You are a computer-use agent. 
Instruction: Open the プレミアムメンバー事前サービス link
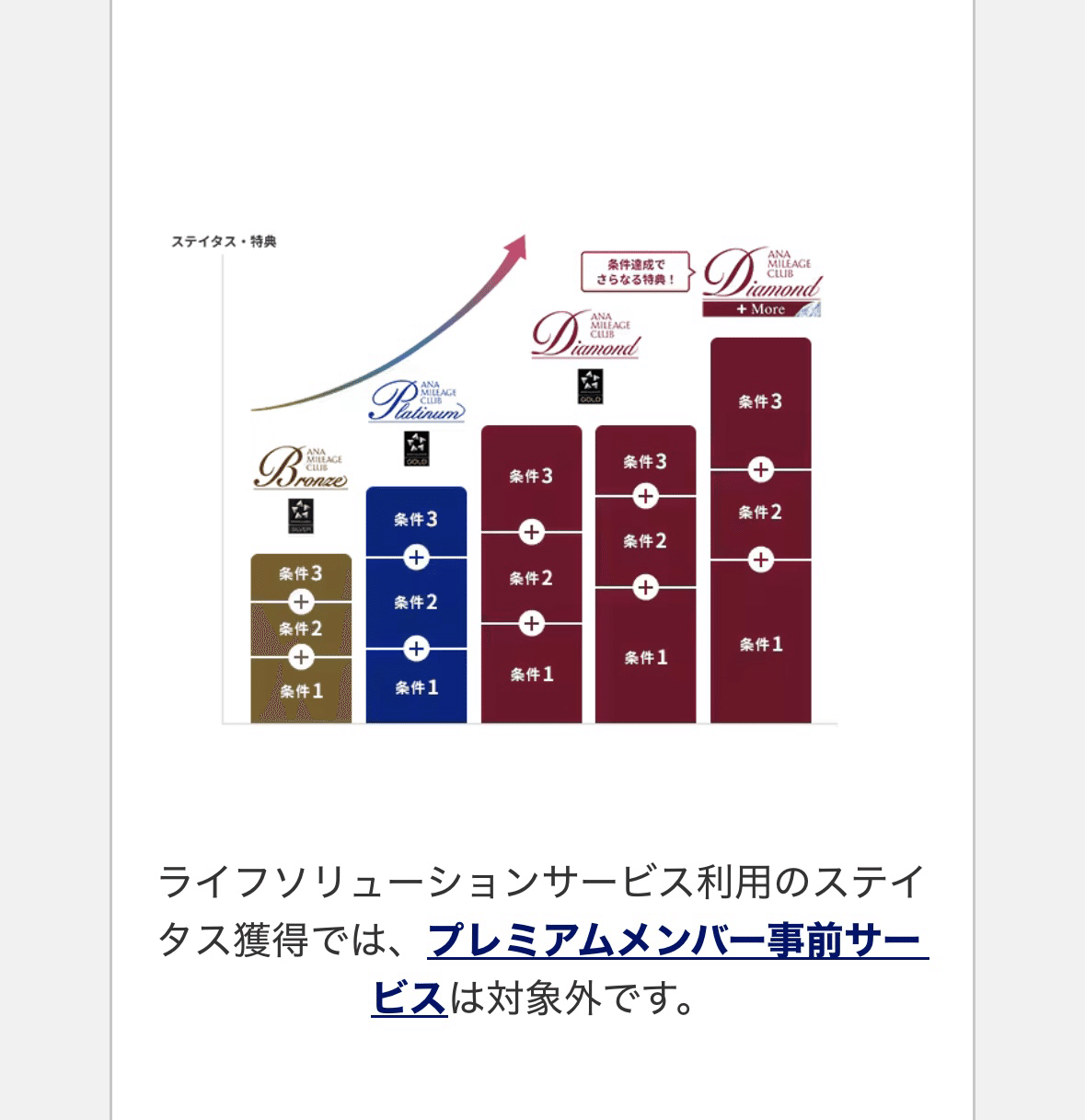[676, 940]
